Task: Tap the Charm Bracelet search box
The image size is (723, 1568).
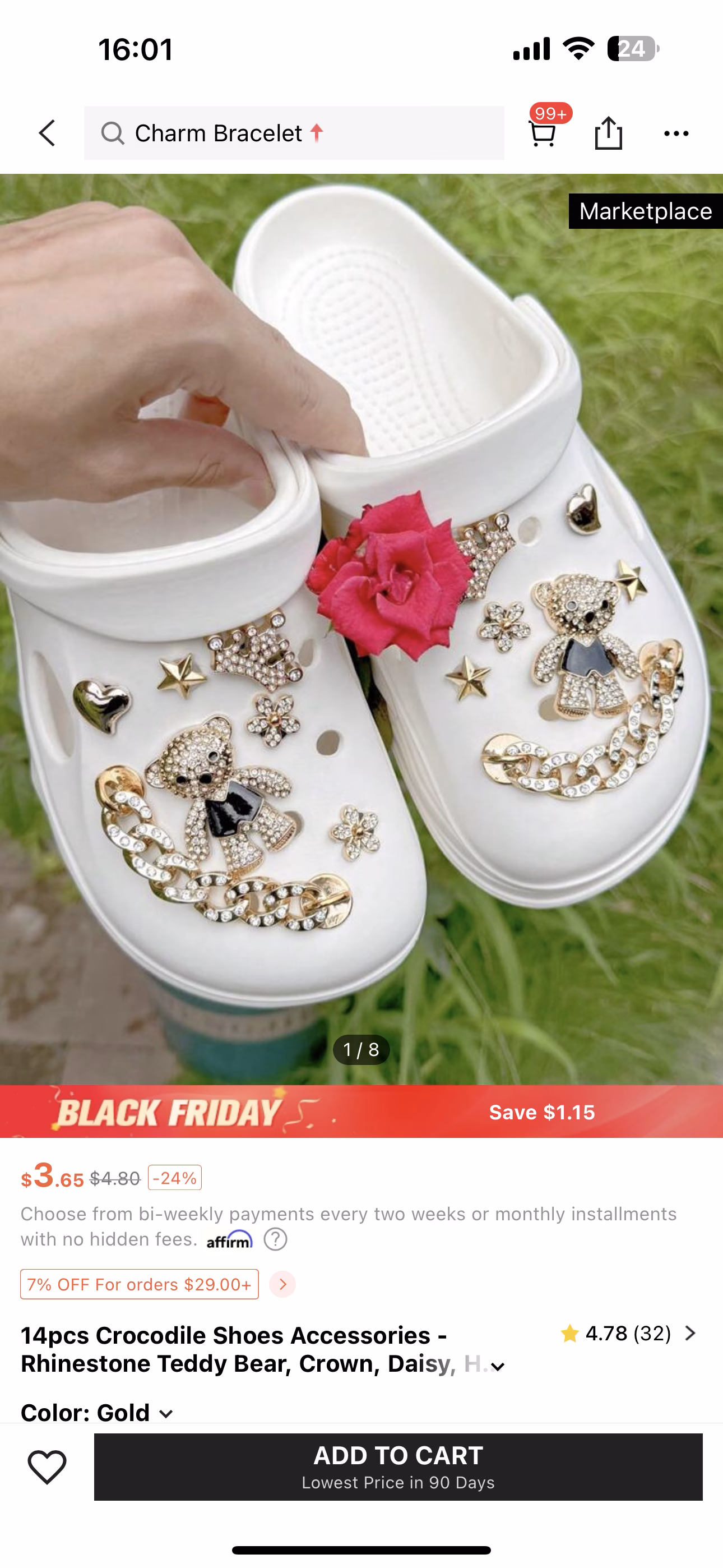Action: tap(293, 133)
